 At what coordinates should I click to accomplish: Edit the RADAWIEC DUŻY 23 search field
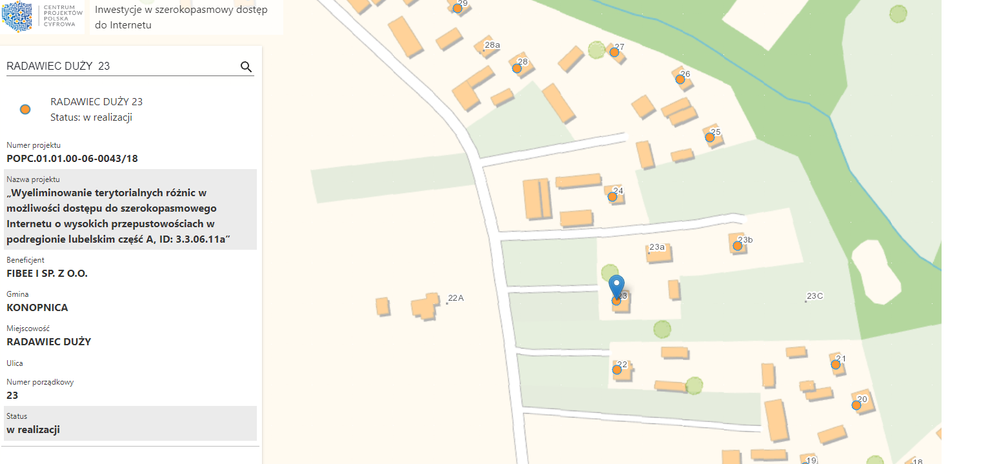120,67
